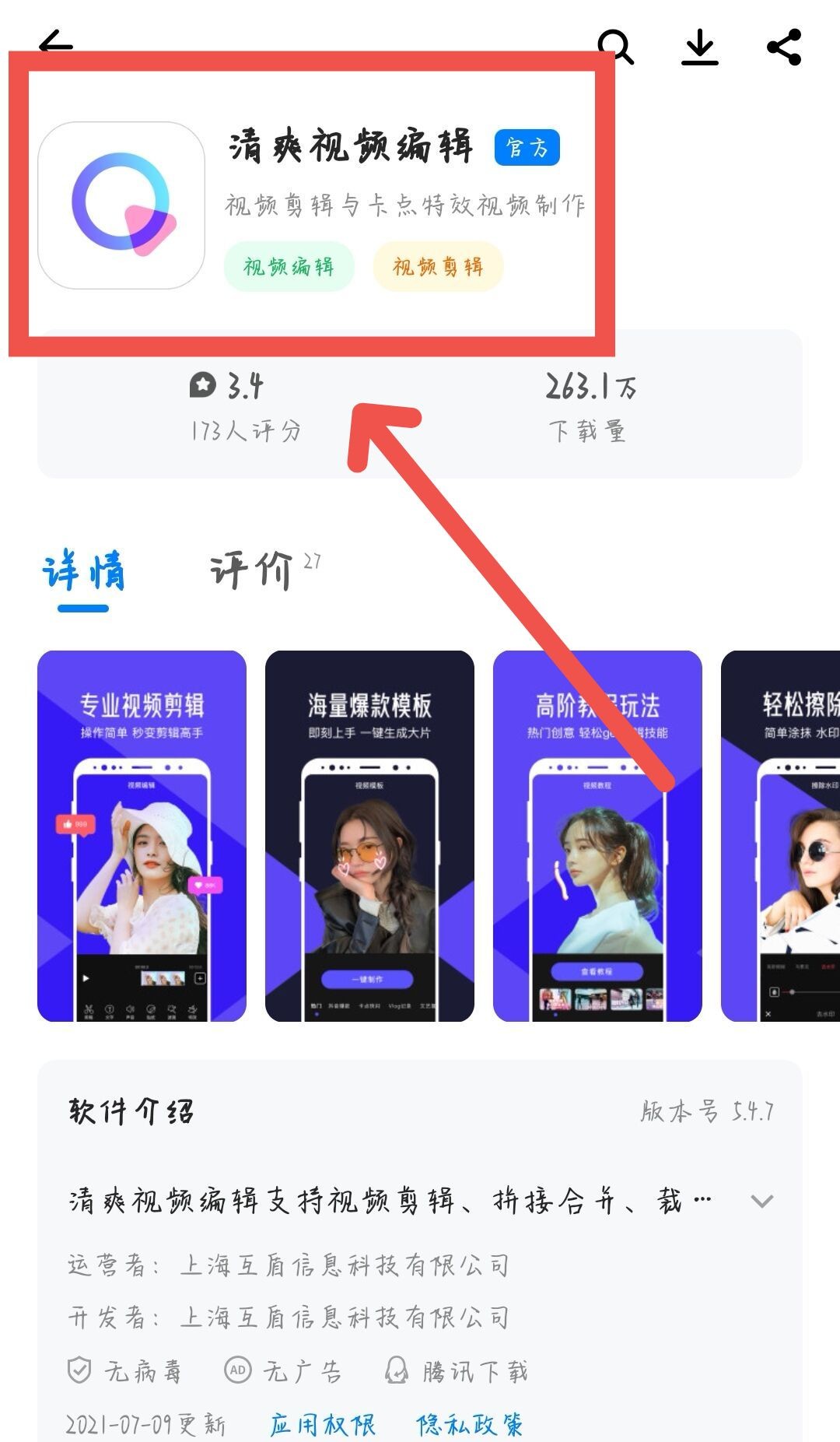Go back using the back arrow
The image size is (840, 1442).
pyautogui.click(x=56, y=44)
